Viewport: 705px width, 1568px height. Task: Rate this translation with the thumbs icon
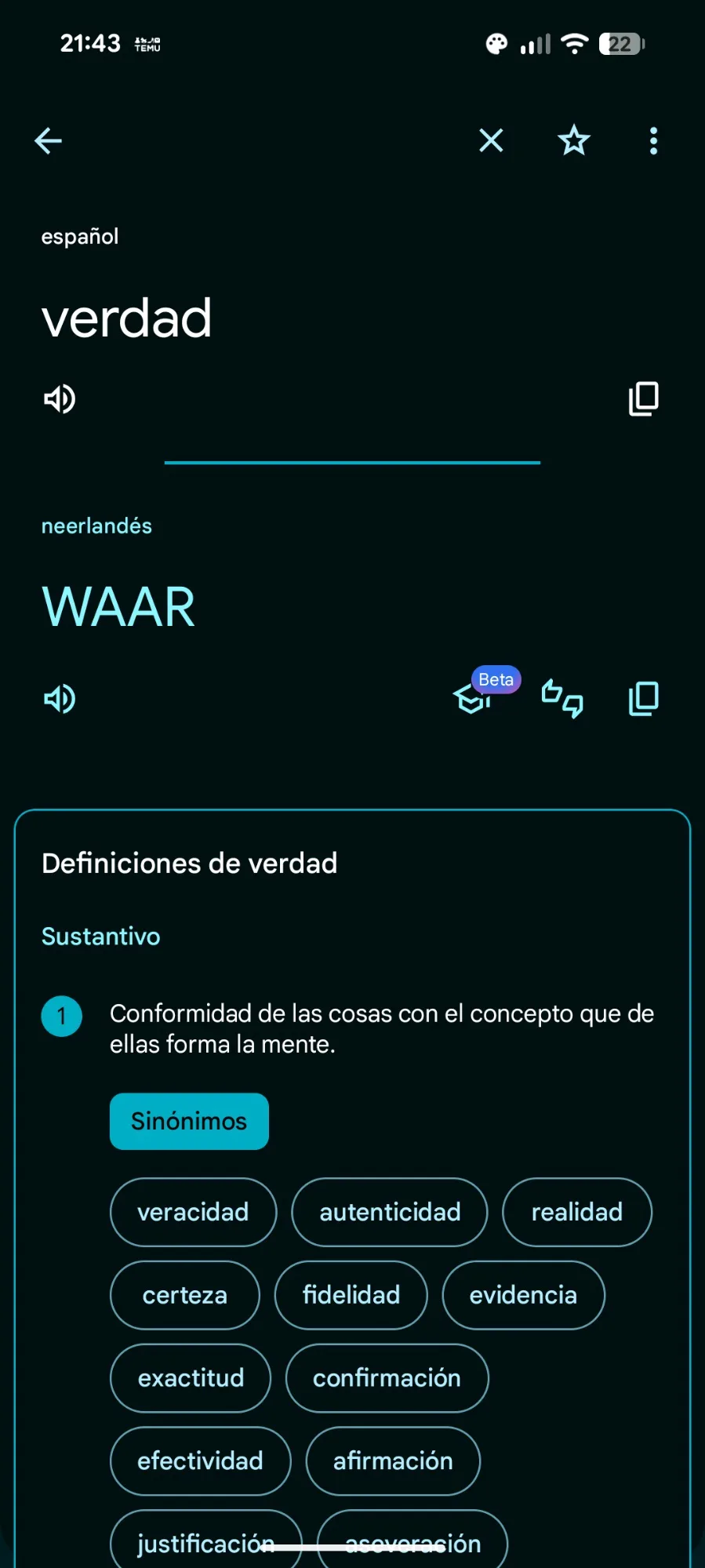point(562,698)
